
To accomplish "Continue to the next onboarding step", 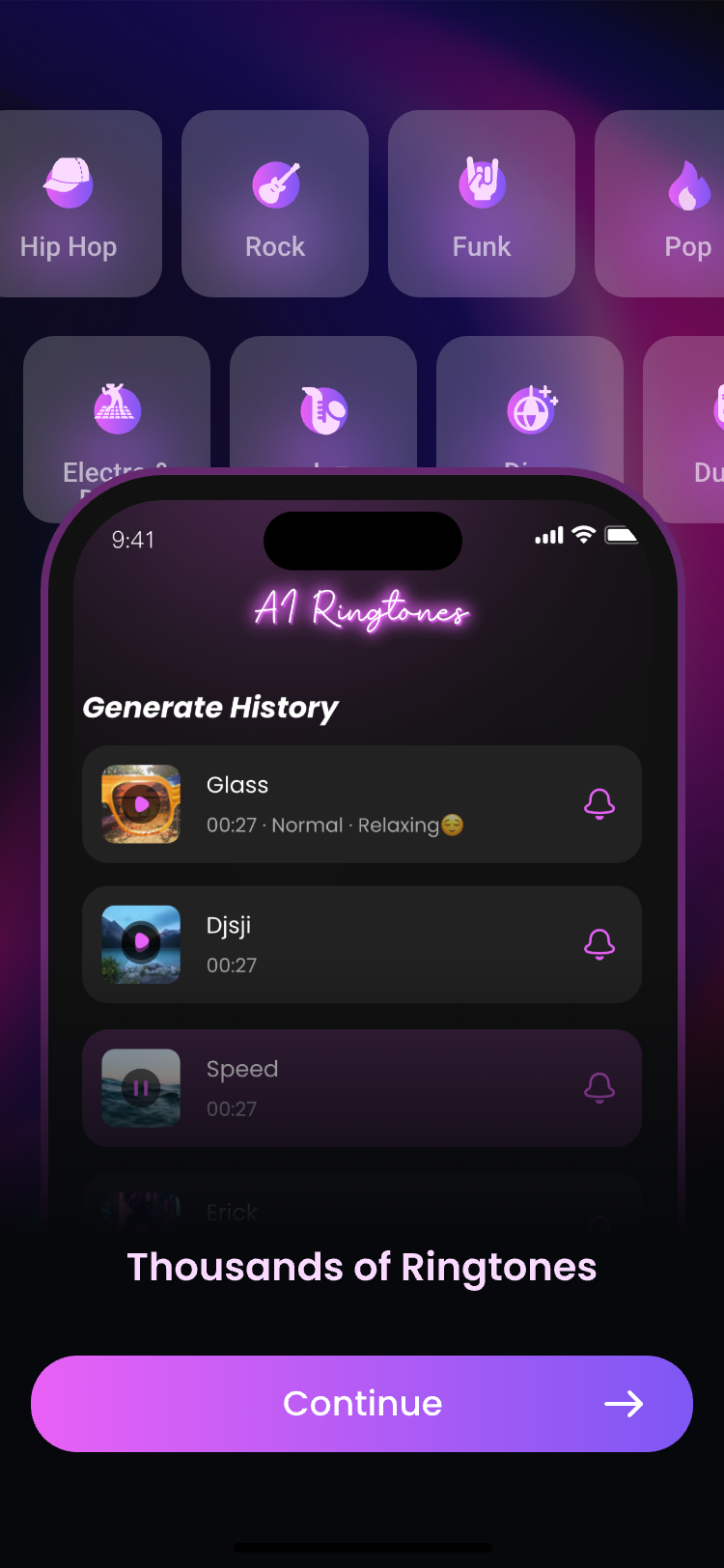I will (362, 1403).
